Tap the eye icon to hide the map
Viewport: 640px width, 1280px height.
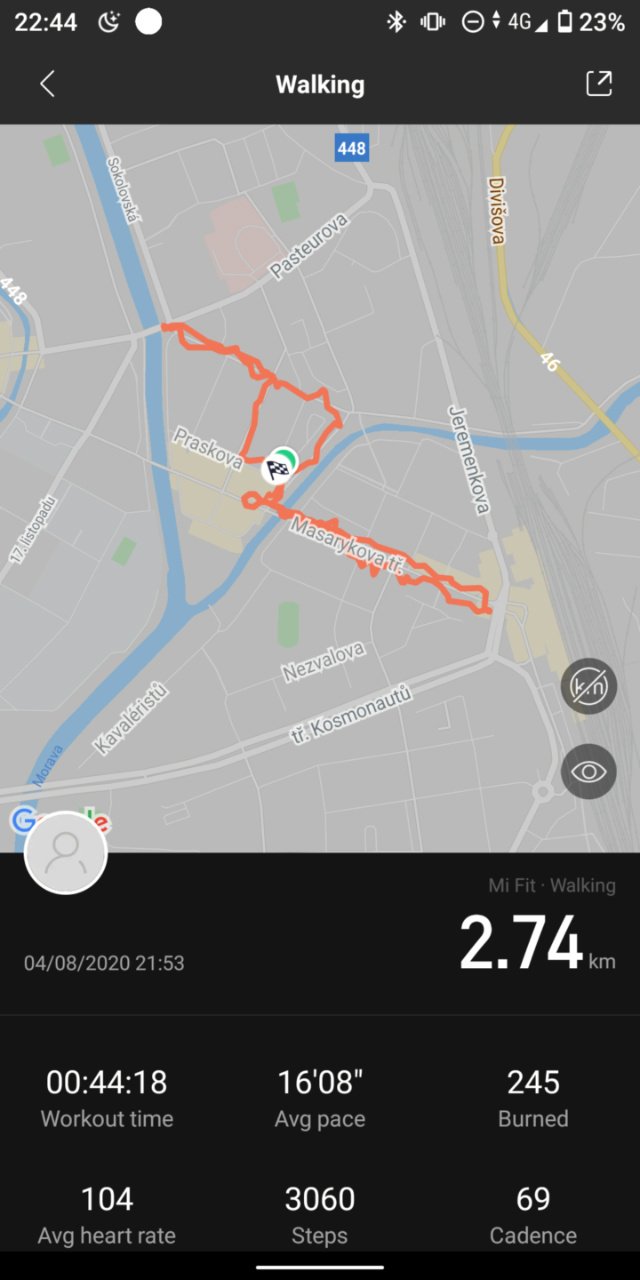pyautogui.click(x=588, y=772)
